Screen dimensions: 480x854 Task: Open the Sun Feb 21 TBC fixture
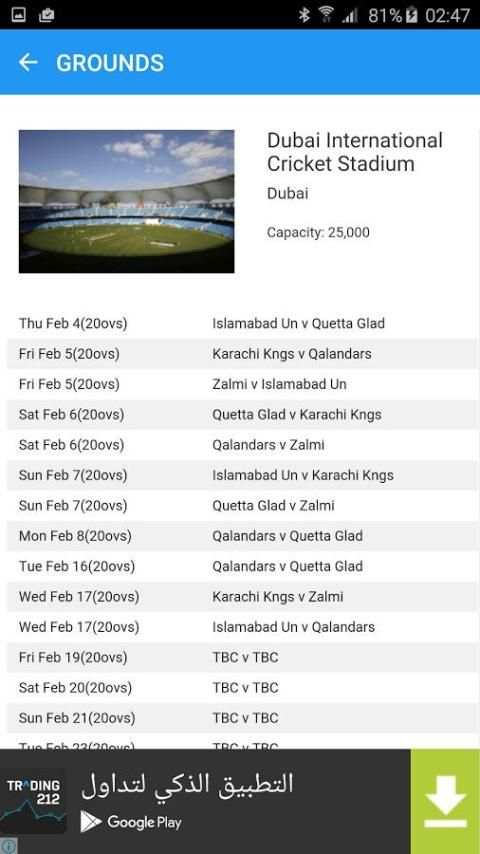[x=242, y=718]
